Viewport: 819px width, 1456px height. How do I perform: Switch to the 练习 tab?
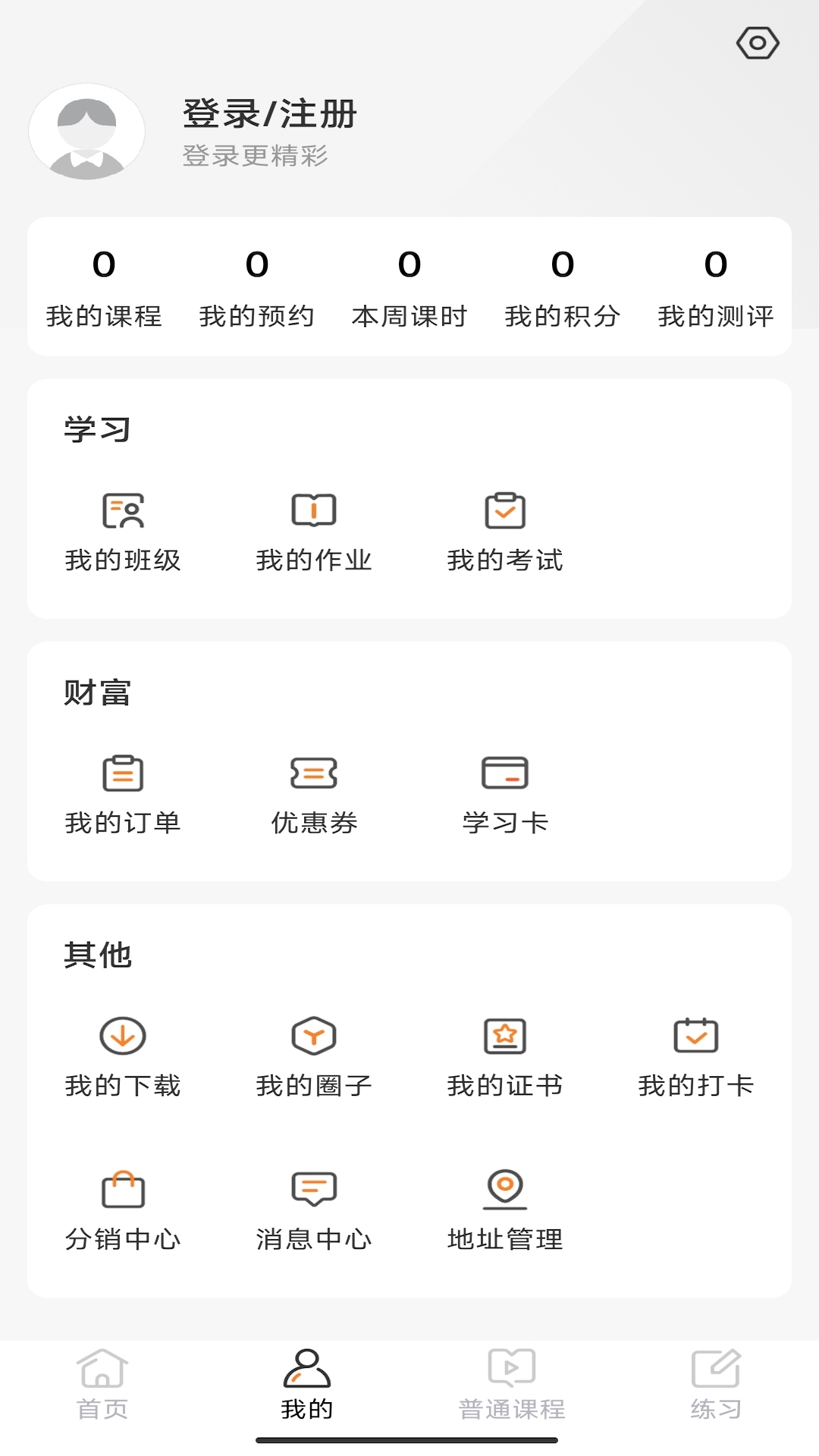tap(717, 1385)
